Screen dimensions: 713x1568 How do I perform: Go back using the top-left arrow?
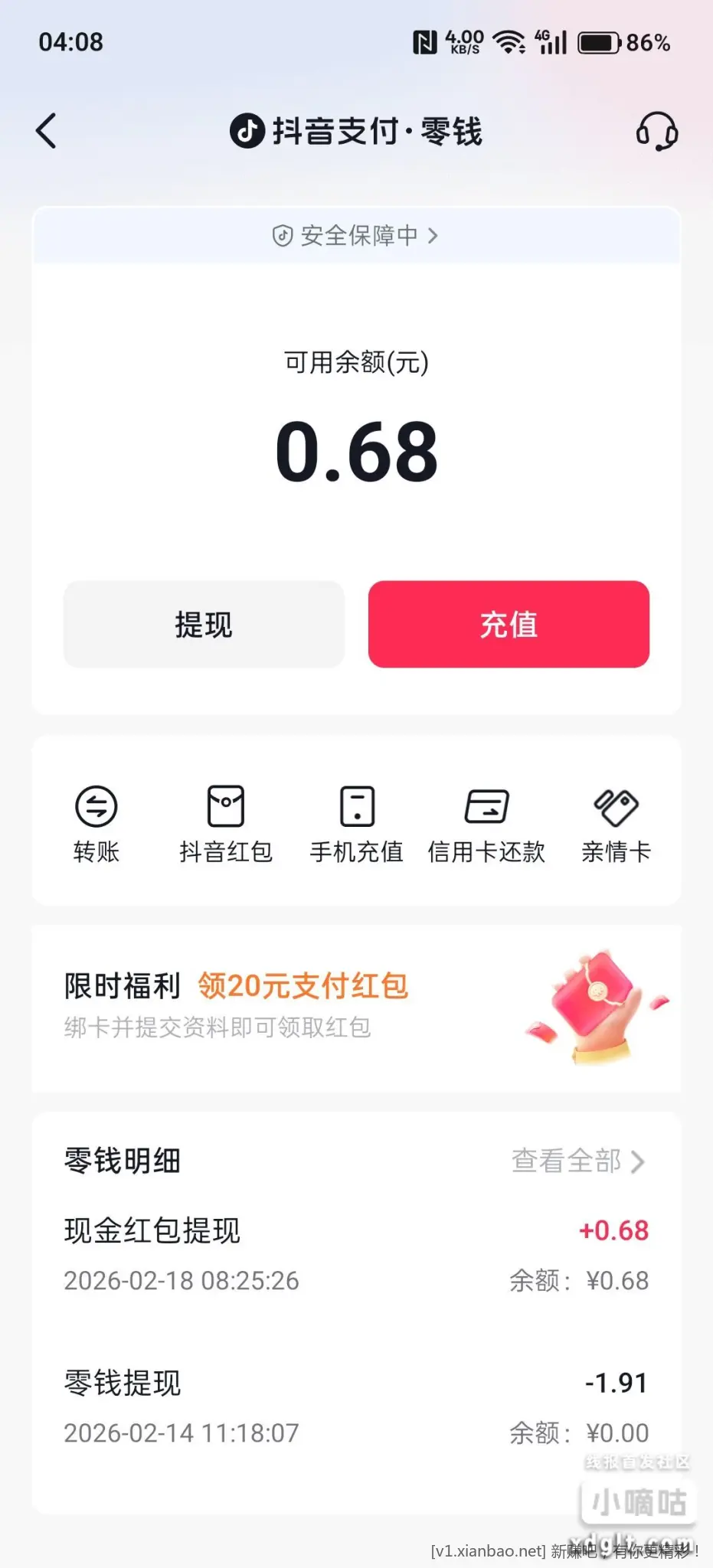pos(47,131)
